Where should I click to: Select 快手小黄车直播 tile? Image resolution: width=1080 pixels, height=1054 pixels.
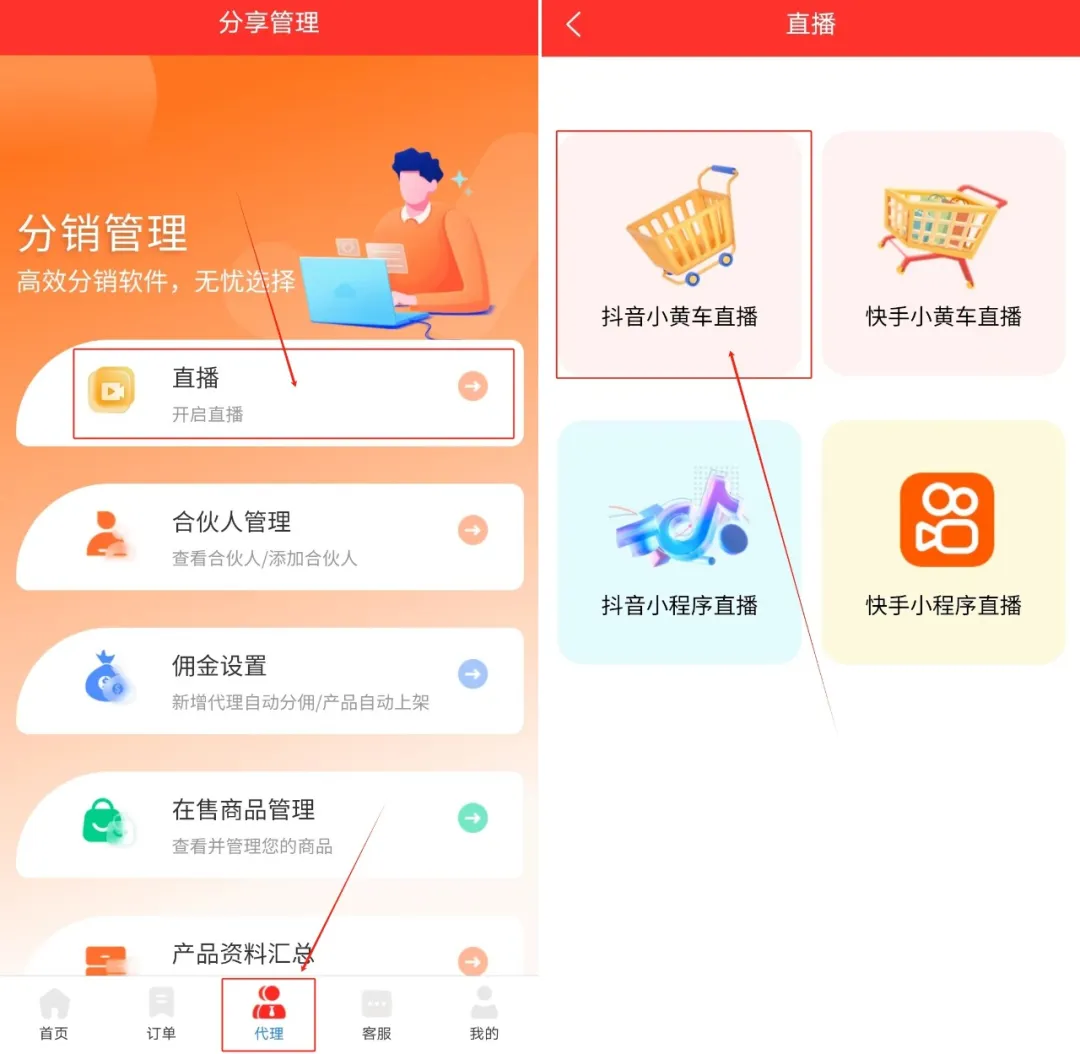tap(943, 254)
